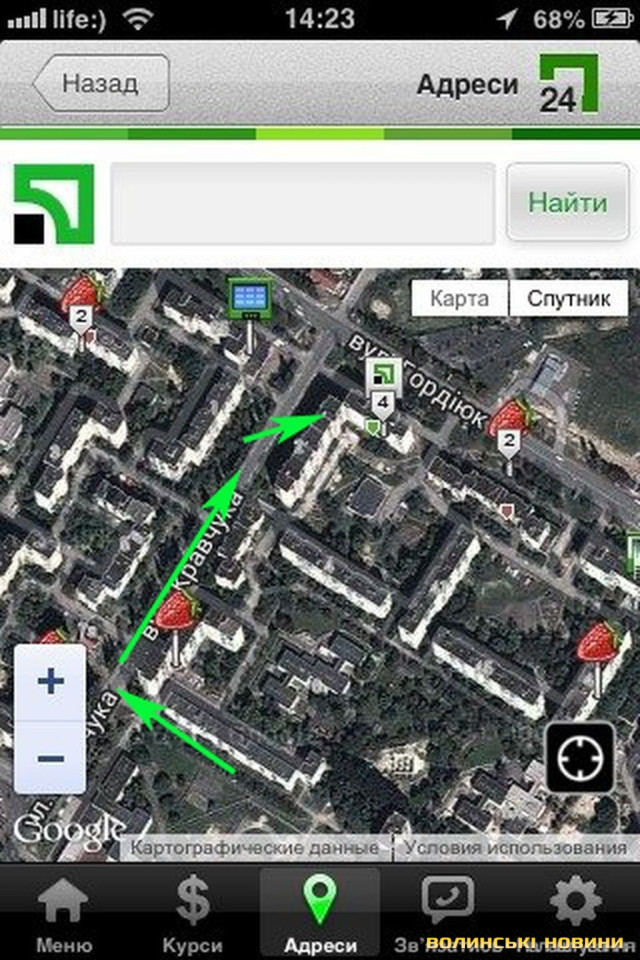Screen dimensions: 640x960
Task: Zoom out with the minus button
Action: point(50,758)
